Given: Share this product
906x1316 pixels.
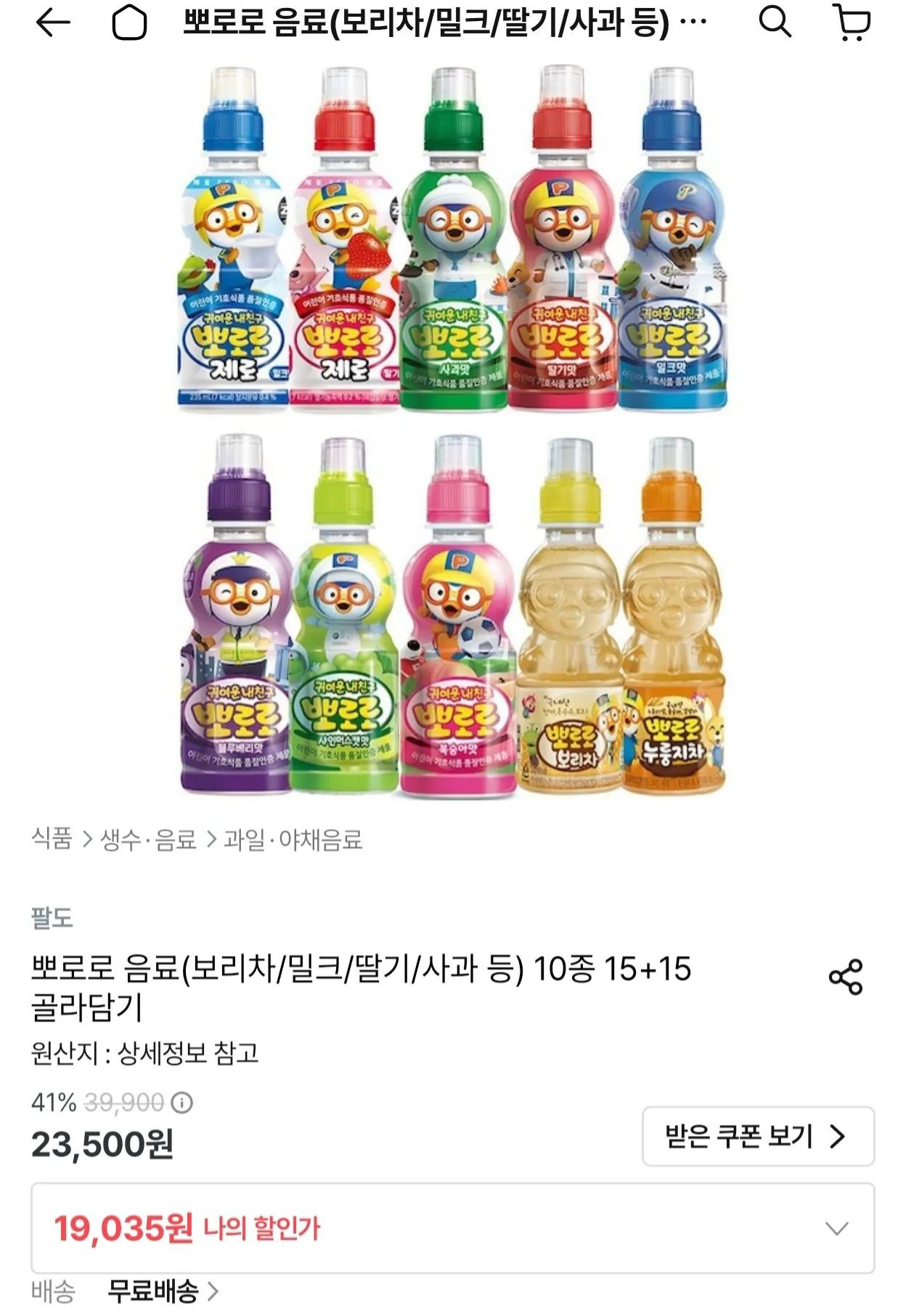Looking at the screenshot, I should click(x=846, y=977).
